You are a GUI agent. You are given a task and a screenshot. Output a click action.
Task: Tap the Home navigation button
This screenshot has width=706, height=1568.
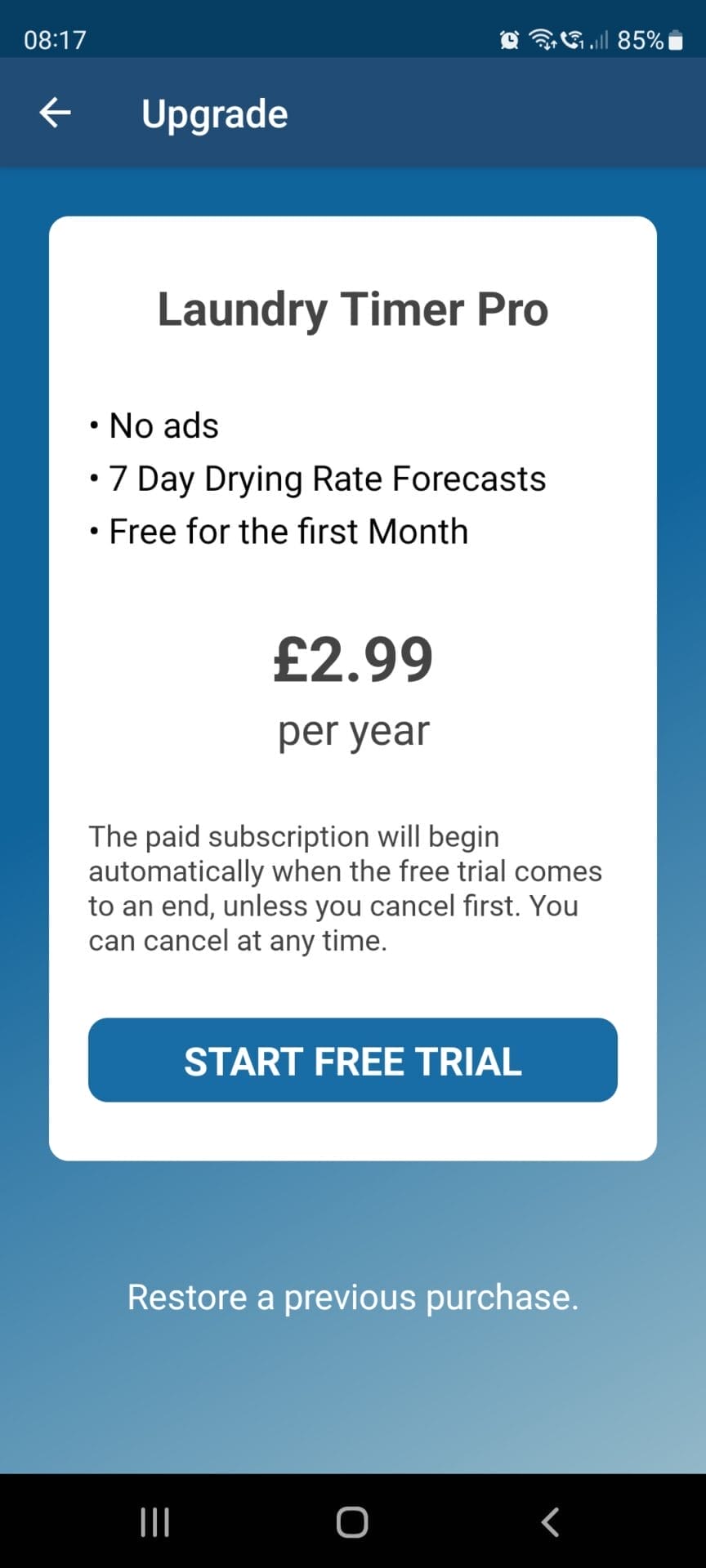pos(353,1521)
